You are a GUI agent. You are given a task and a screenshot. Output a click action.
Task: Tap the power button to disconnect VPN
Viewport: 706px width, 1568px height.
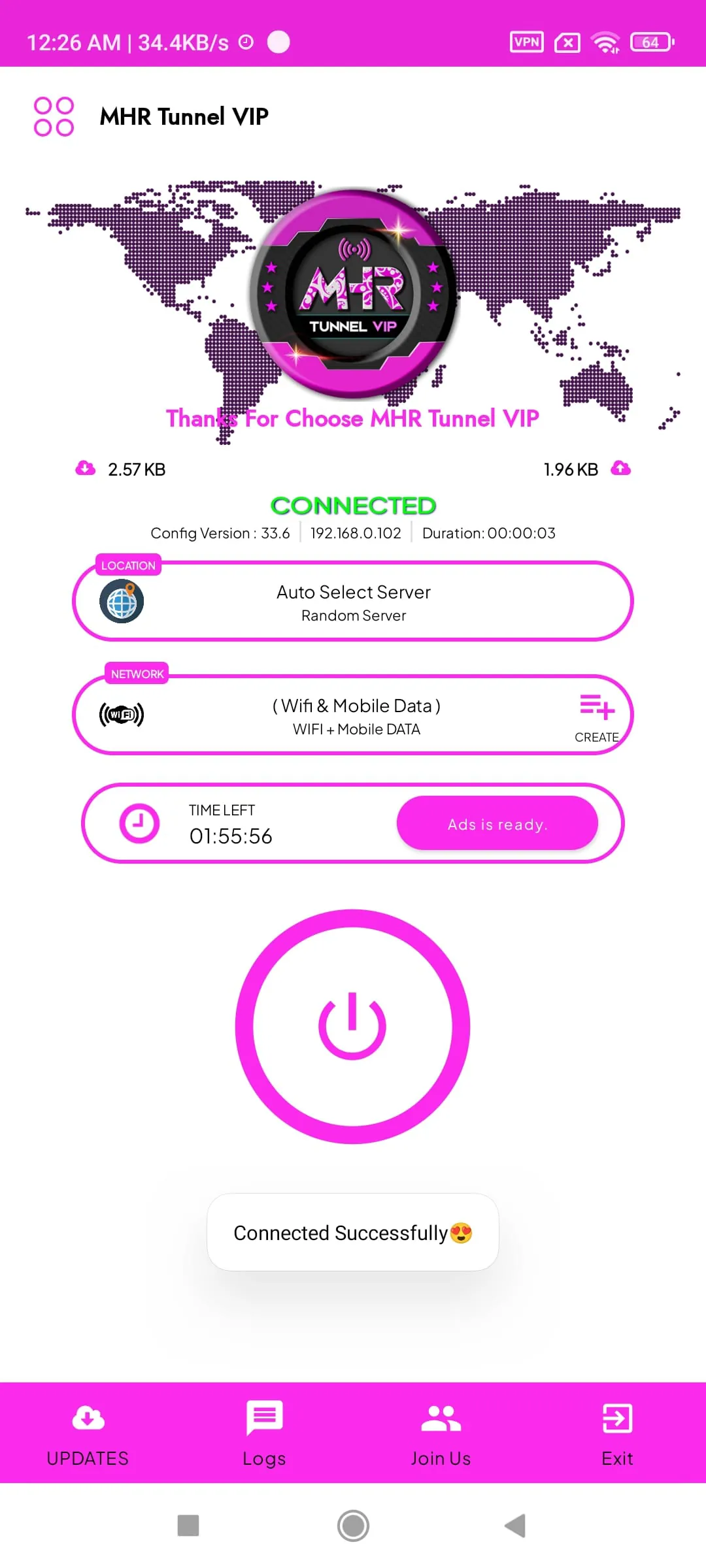(352, 1026)
